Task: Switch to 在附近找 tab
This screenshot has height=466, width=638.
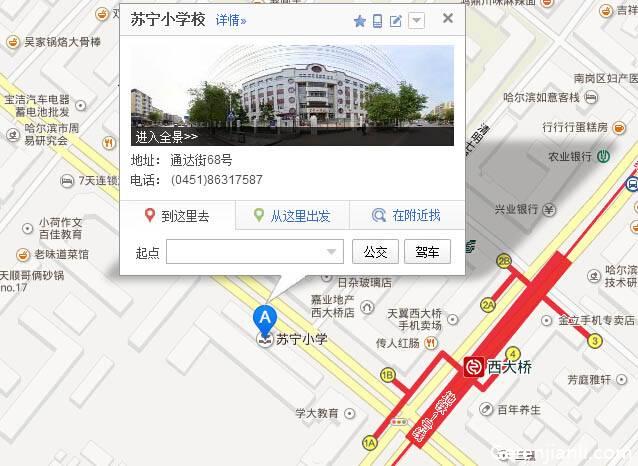Action: (x=407, y=215)
